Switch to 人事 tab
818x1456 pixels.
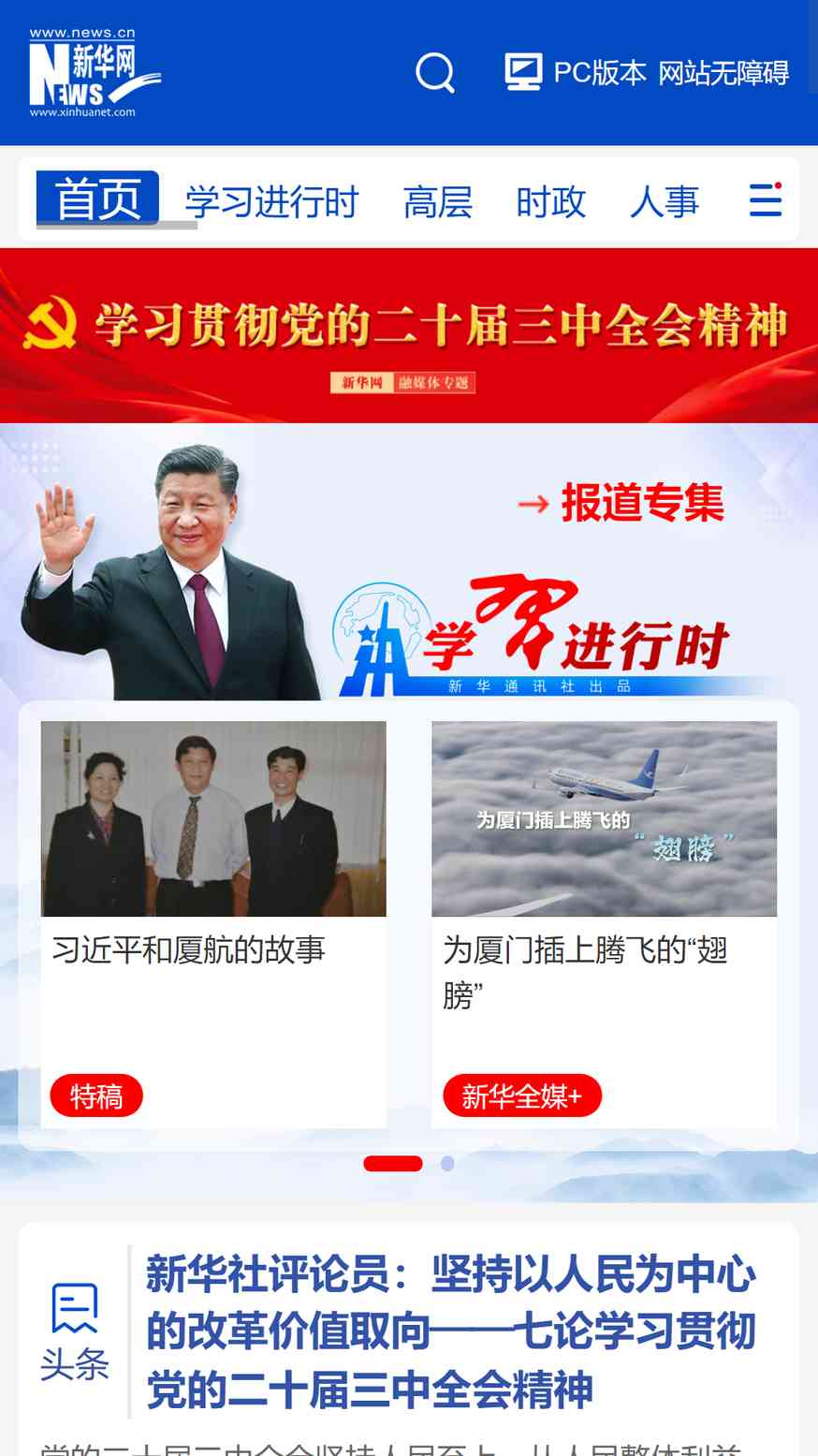point(665,201)
